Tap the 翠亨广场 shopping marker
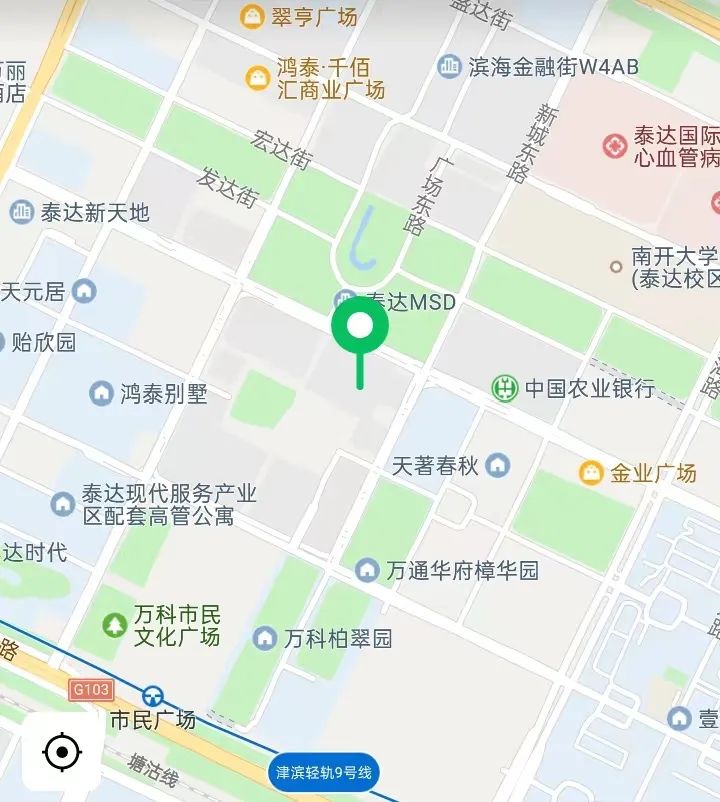720x802 pixels. coord(252,16)
